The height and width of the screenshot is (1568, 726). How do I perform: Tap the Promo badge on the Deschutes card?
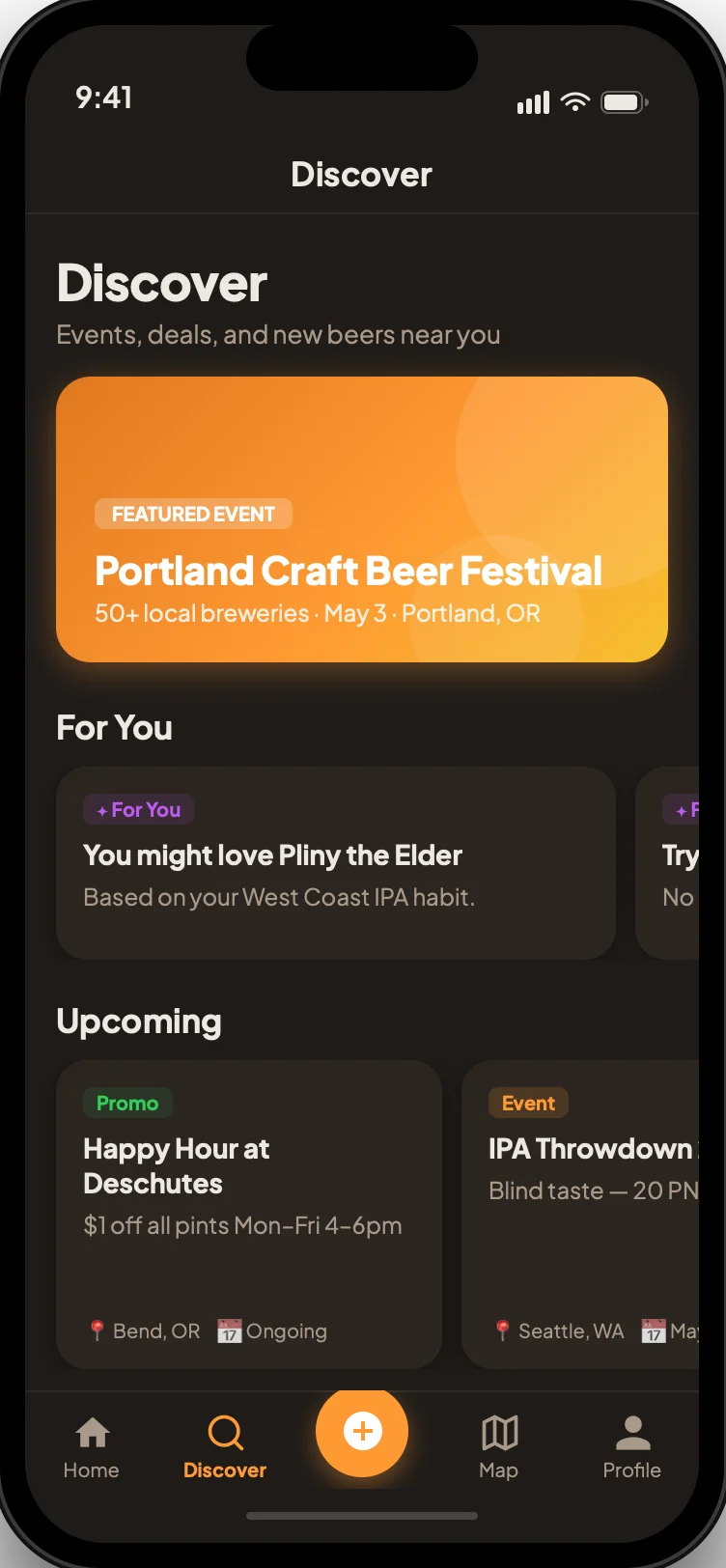(127, 1103)
